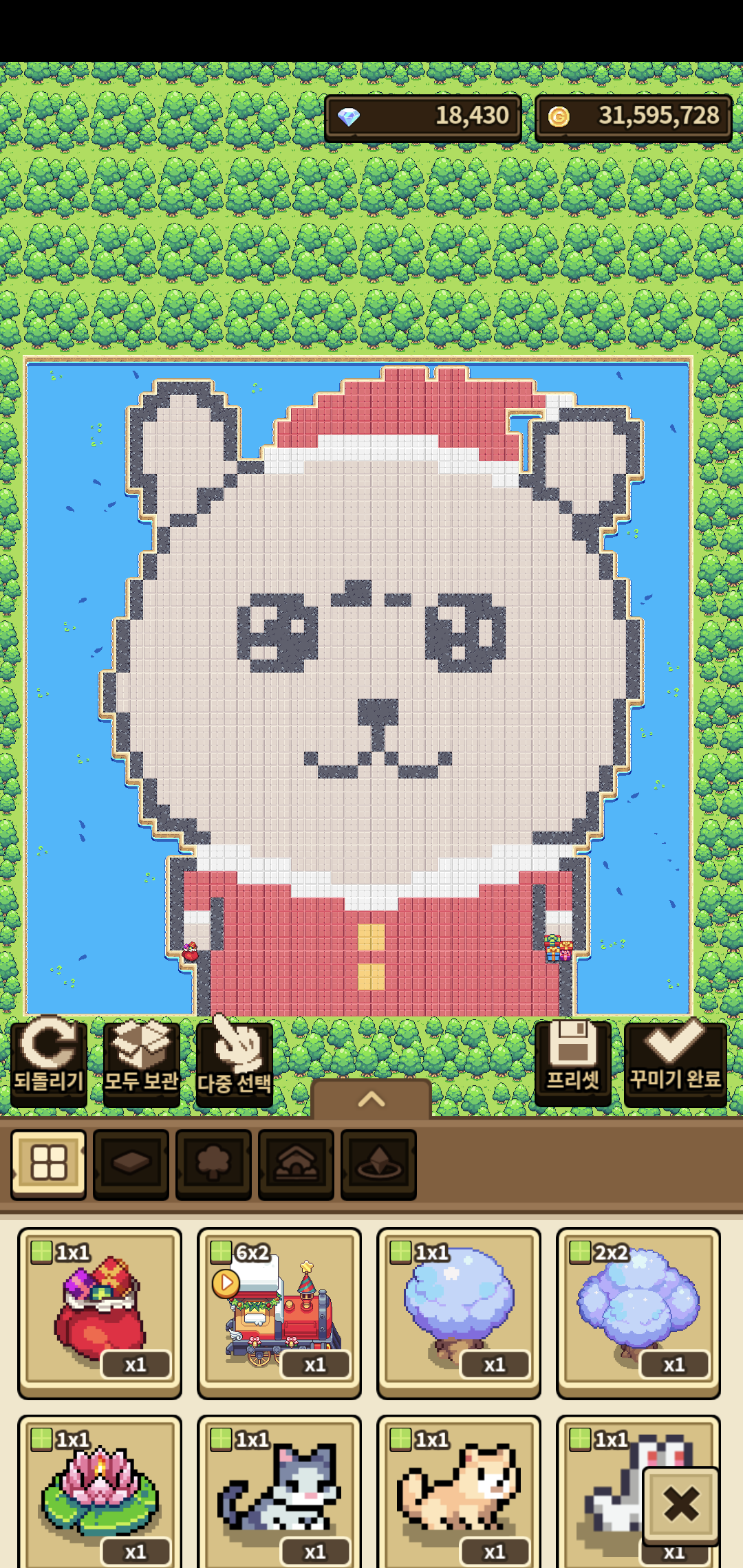Expand the inventory panel with the up chevron
This screenshot has width=743, height=1568.
(371, 1099)
